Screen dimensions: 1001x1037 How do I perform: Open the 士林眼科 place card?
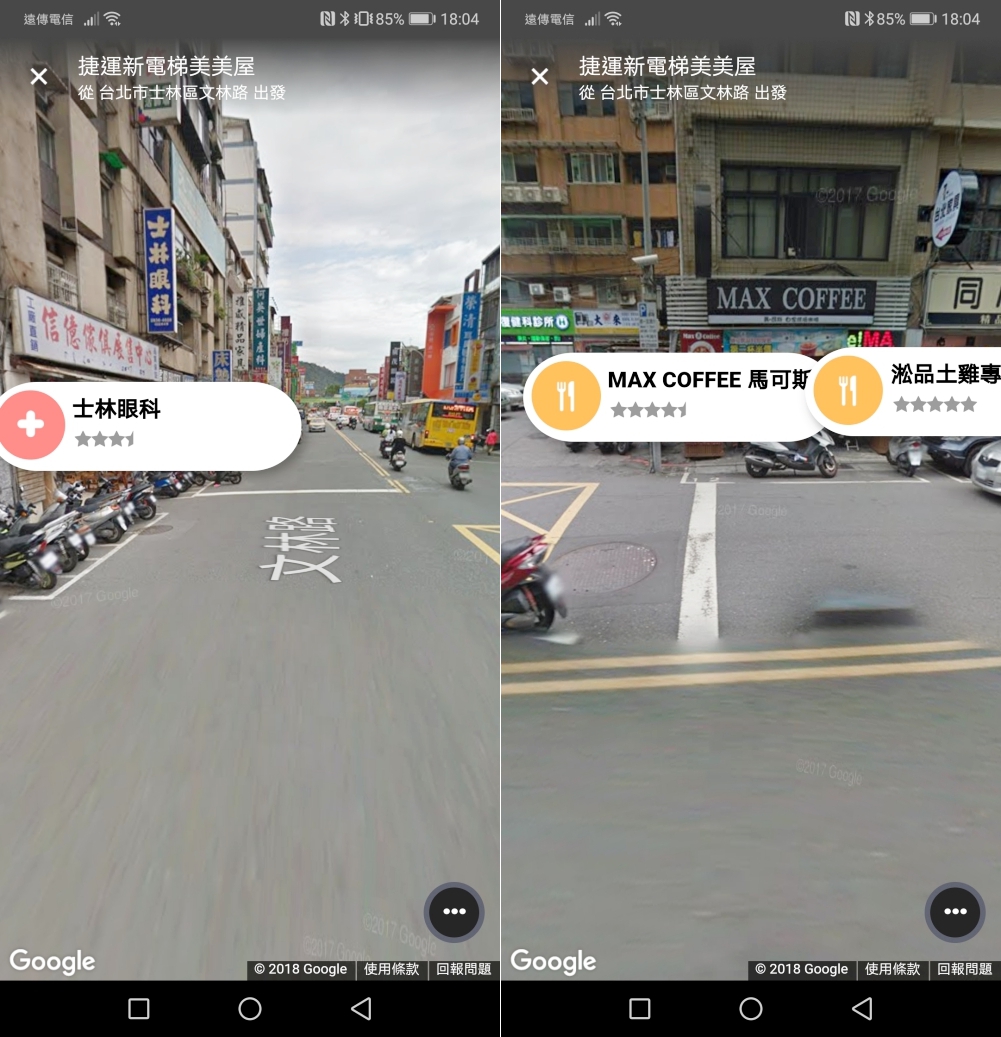click(150, 424)
